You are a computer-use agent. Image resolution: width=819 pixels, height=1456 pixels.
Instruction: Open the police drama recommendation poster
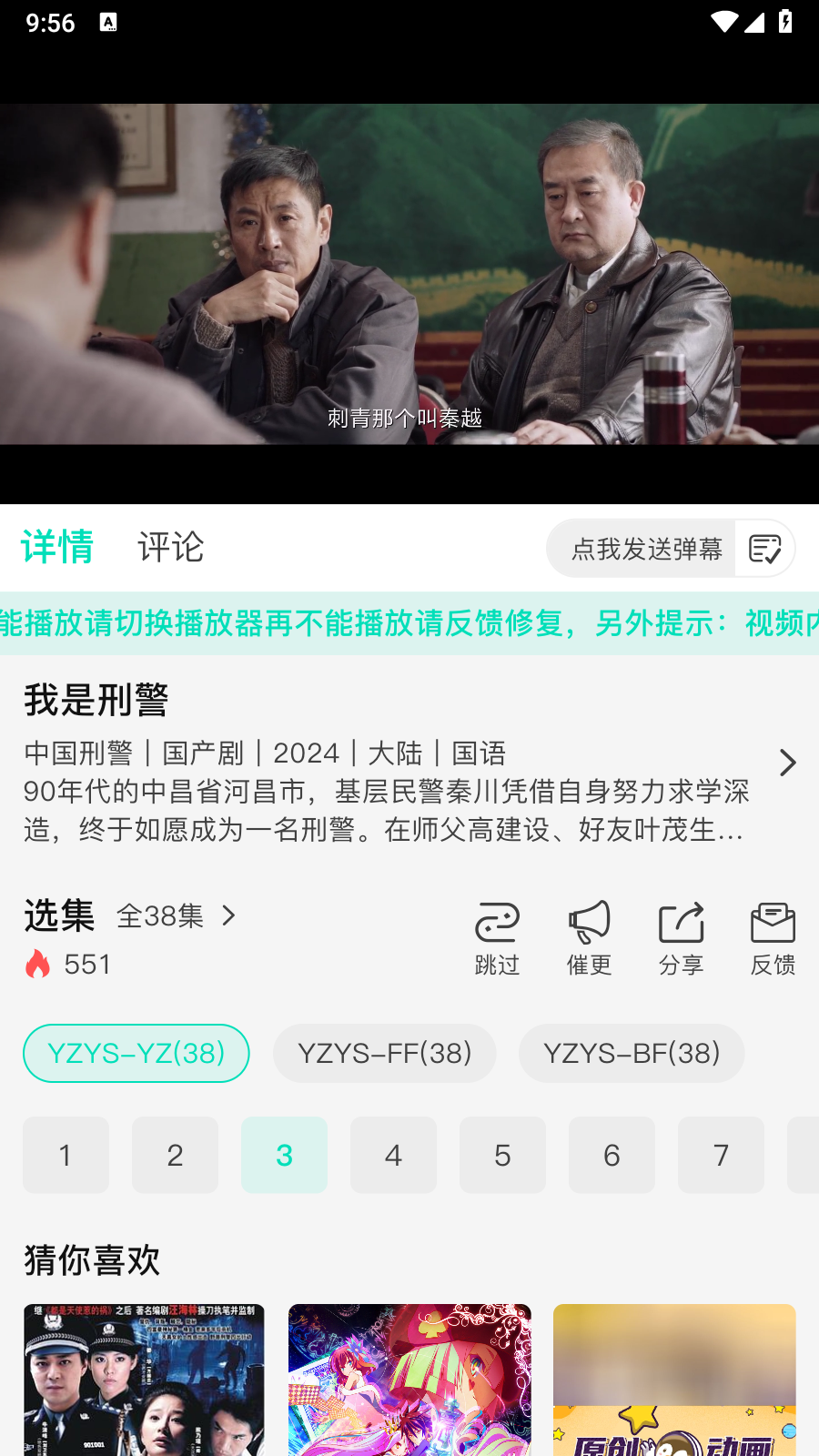[144, 1380]
